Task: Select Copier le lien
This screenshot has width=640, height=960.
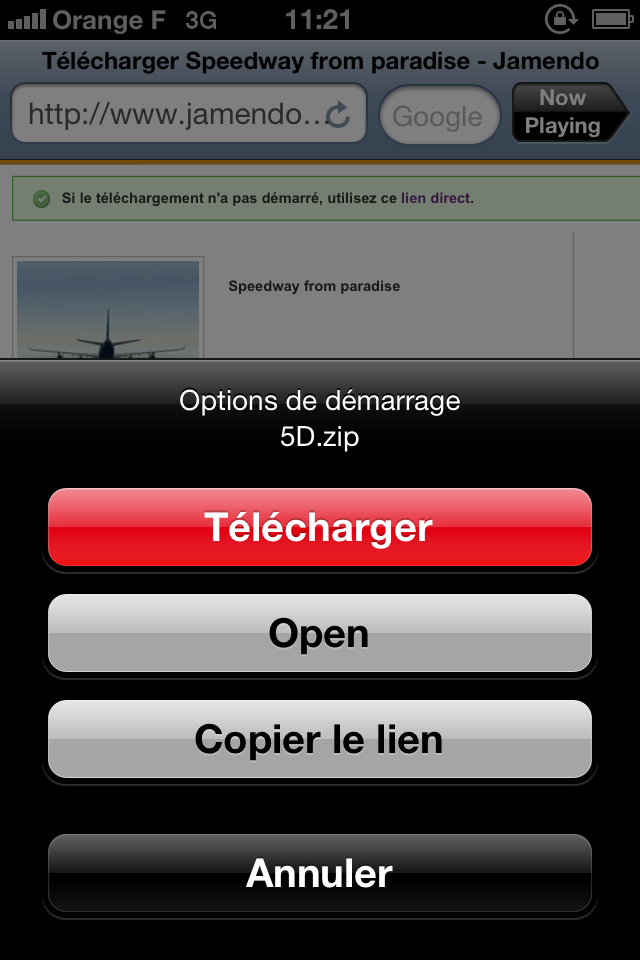Action: coord(320,739)
